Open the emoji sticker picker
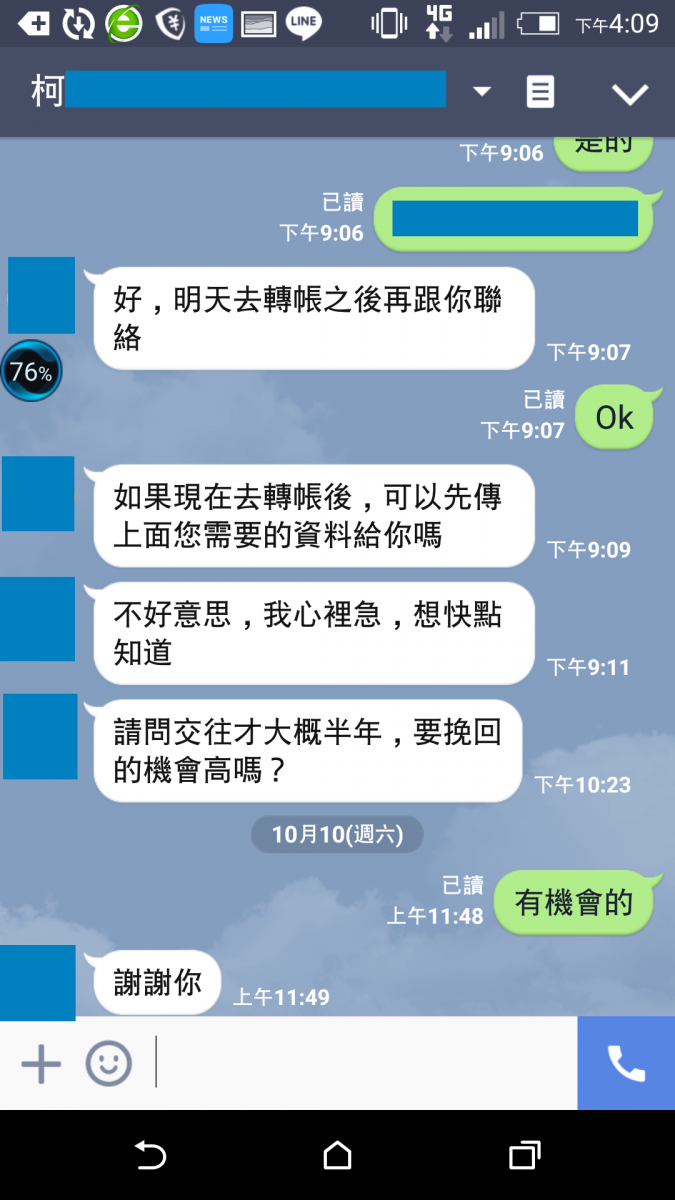 [x=108, y=1064]
